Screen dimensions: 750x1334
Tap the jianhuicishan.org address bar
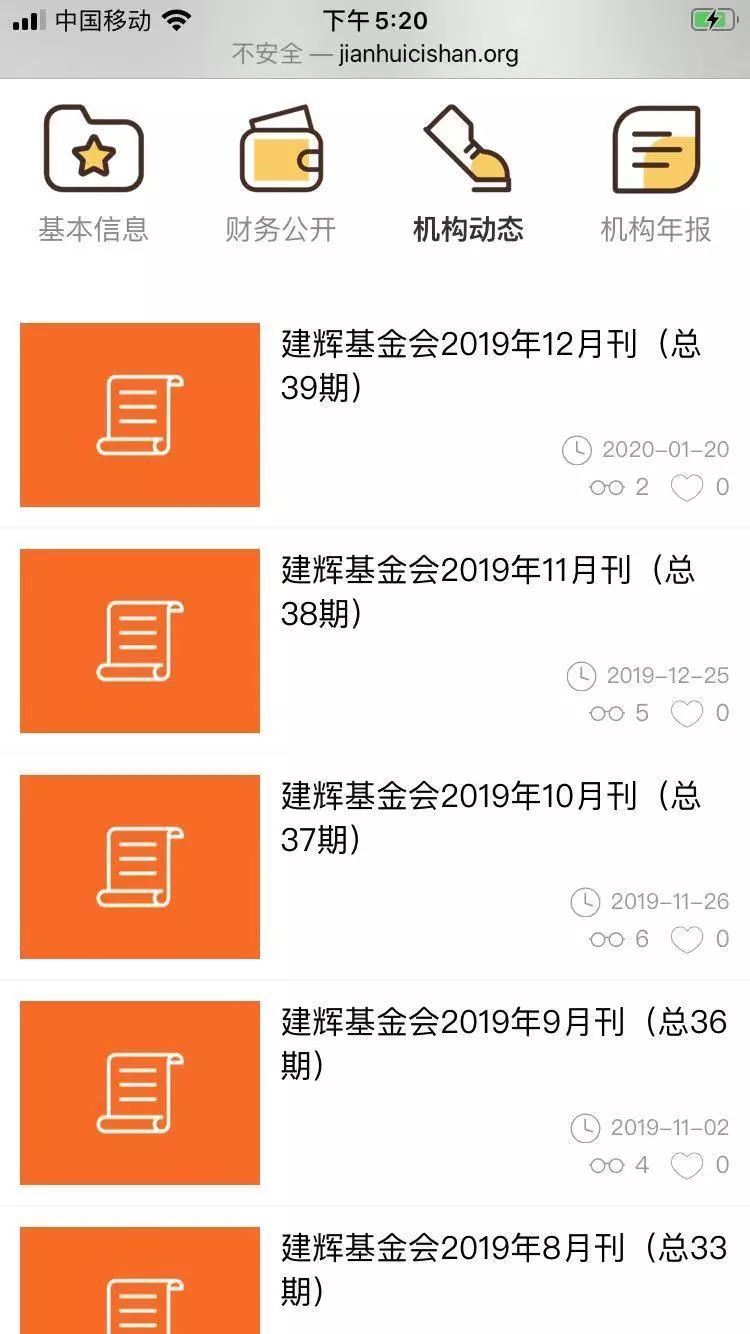tap(375, 54)
